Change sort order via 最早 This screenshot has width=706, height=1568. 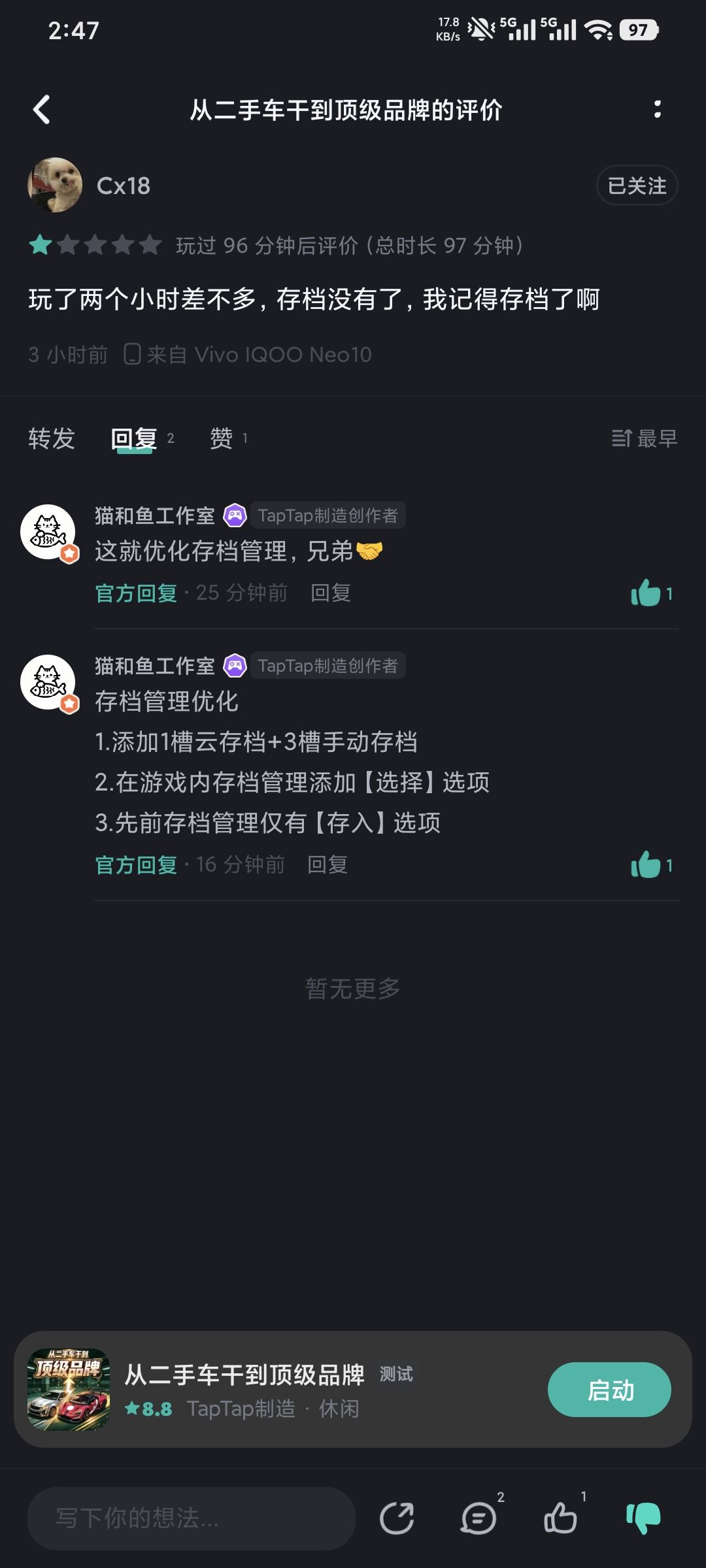645,438
